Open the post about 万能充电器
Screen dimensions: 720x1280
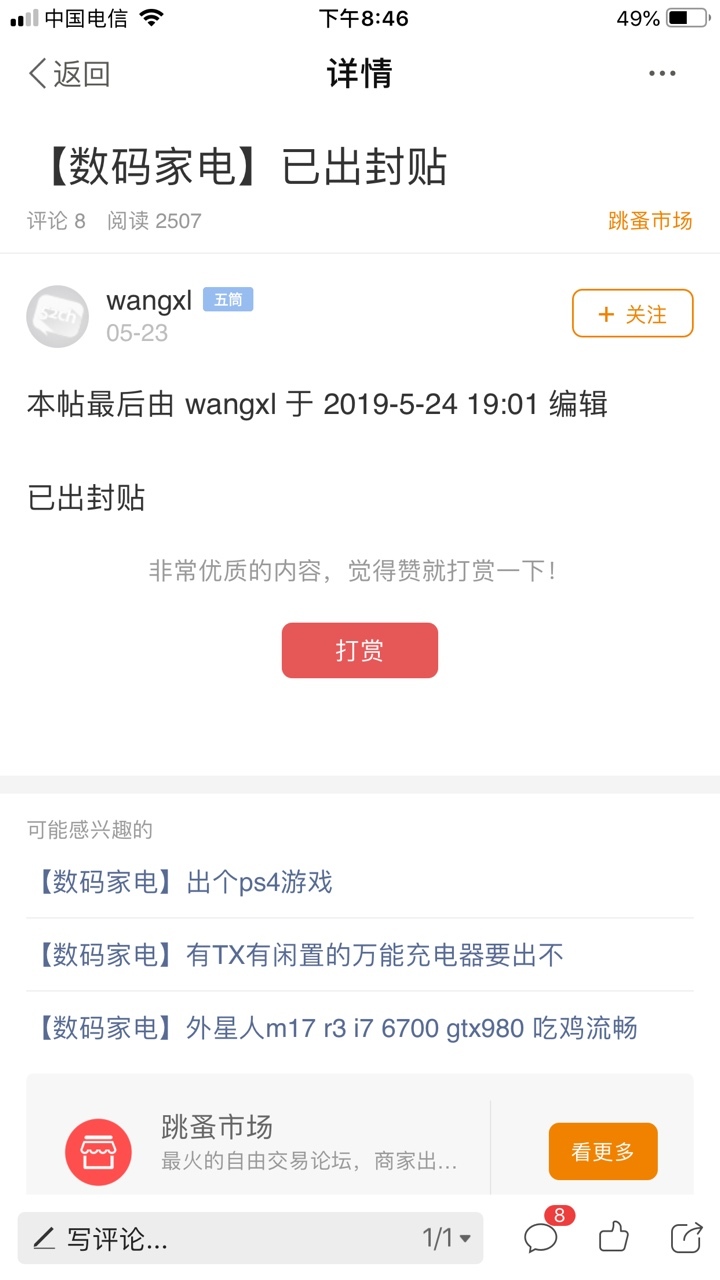[x=297, y=955]
